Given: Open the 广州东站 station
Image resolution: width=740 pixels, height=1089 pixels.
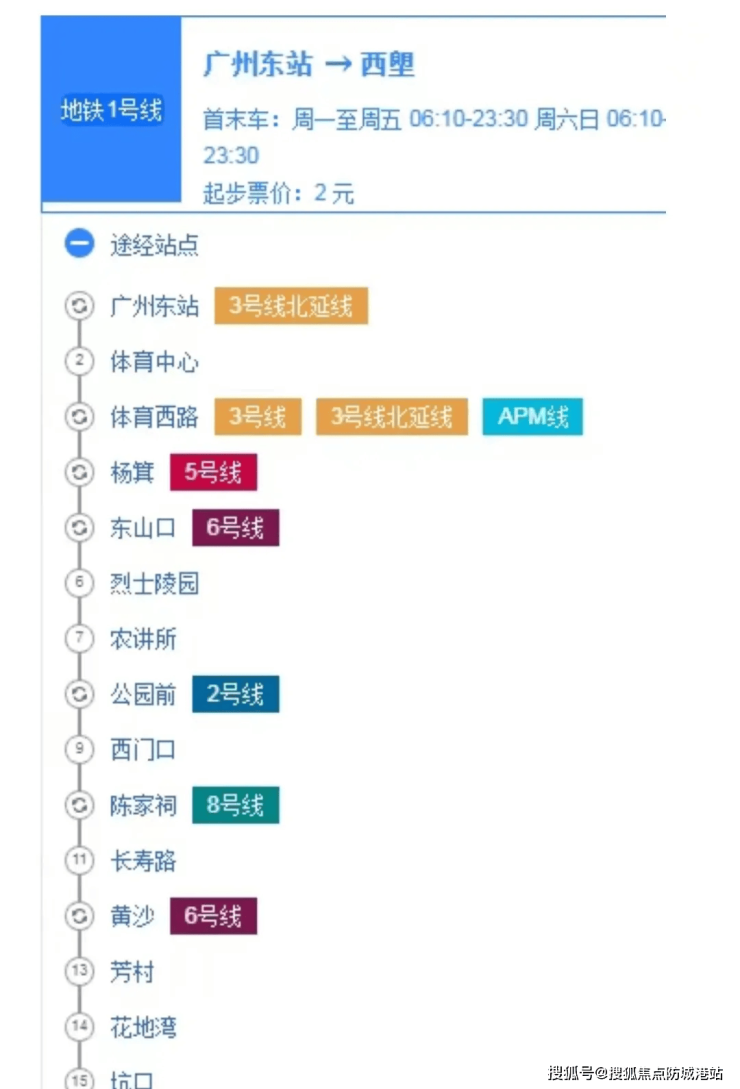Looking at the screenshot, I should 154,306.
